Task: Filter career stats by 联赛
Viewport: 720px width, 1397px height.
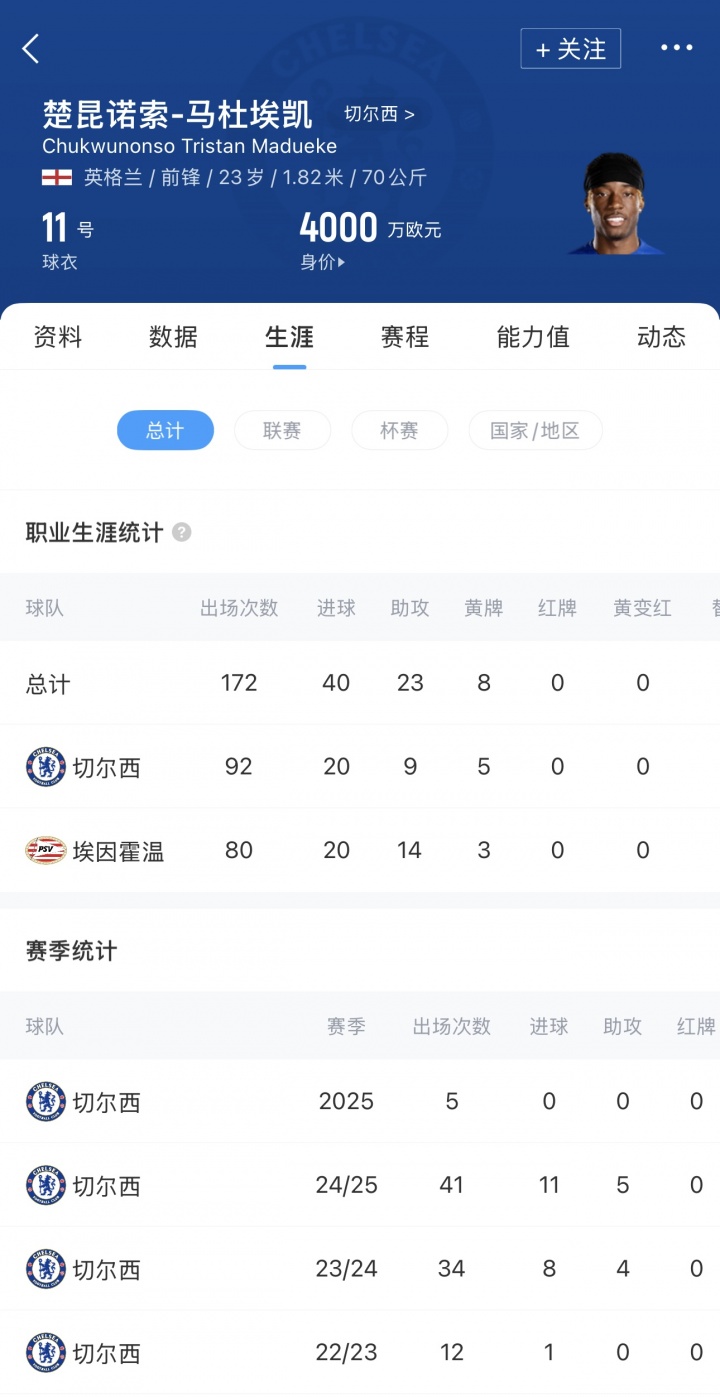Action: tap(282, 431)
